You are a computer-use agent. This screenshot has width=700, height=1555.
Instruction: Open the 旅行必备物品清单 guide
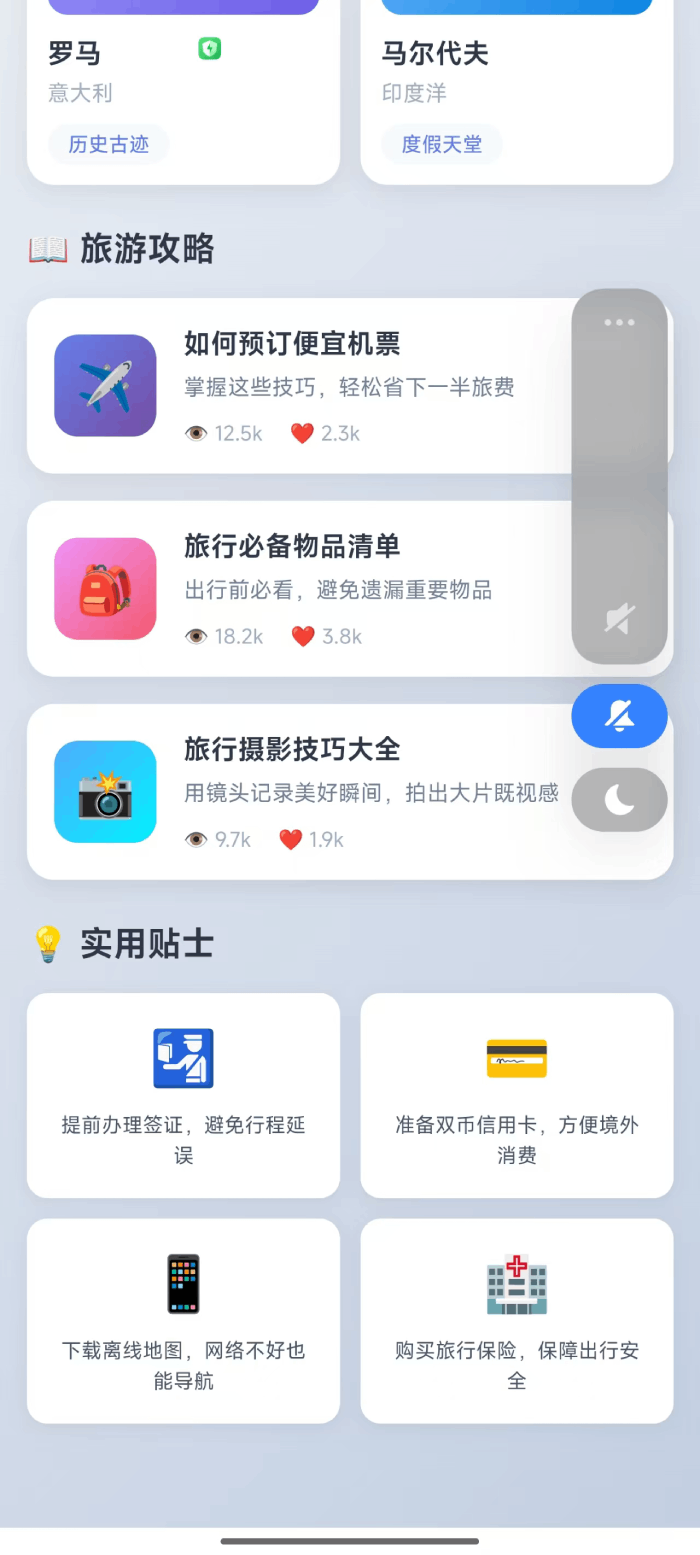(300, 589)
